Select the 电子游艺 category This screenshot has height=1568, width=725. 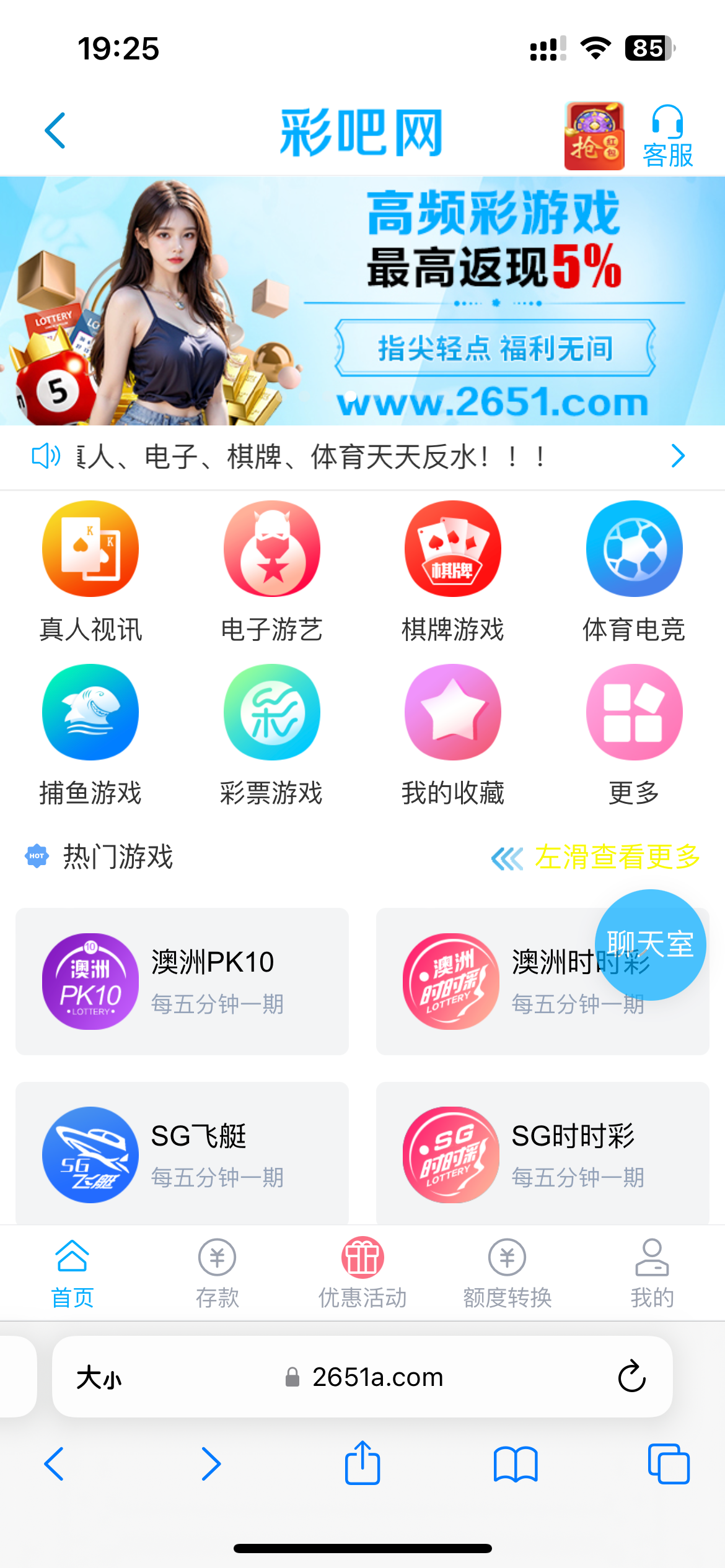click(272, 571)
